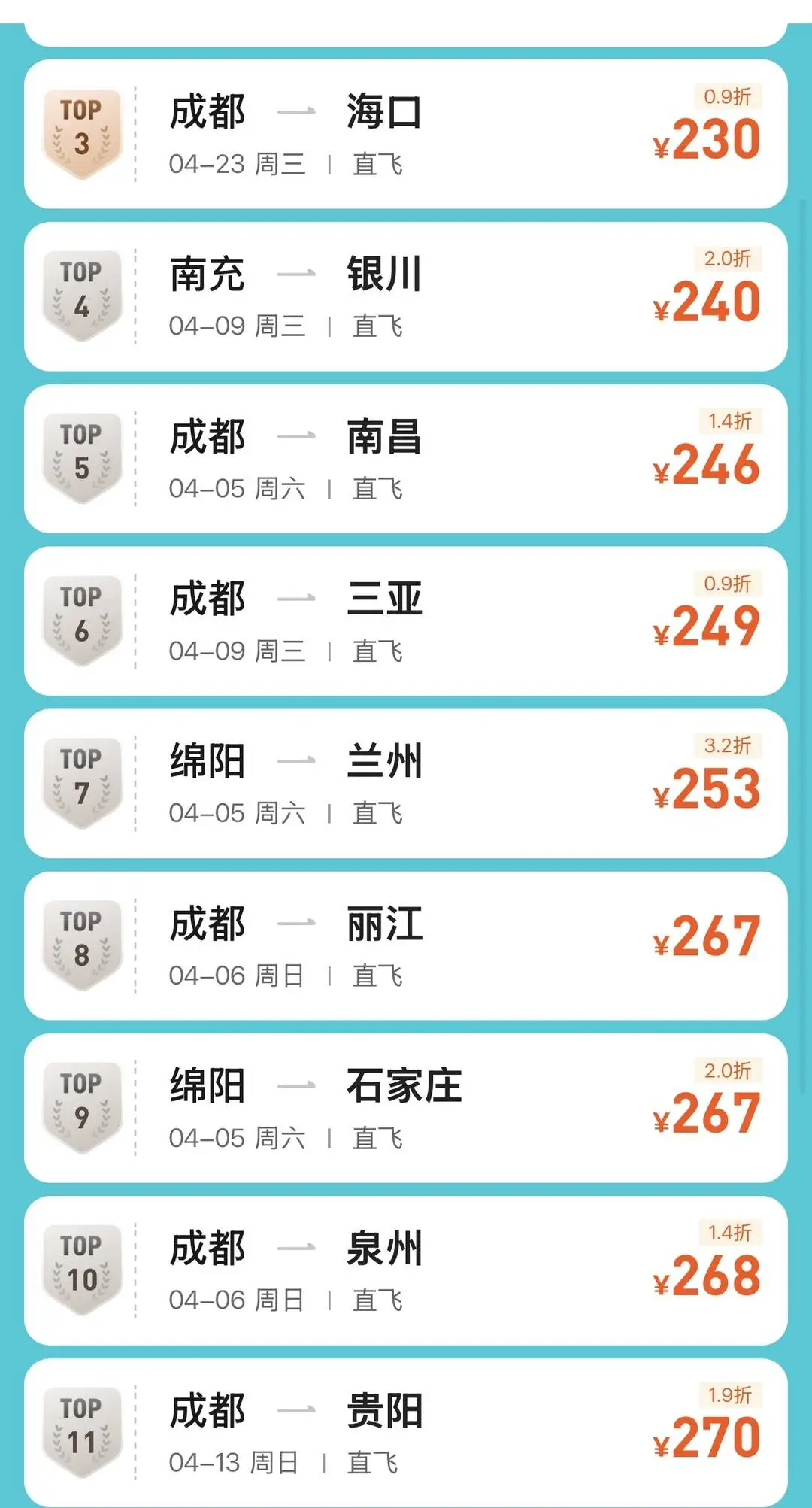View the 成都 to 南昌 flight card

point(406,459)
